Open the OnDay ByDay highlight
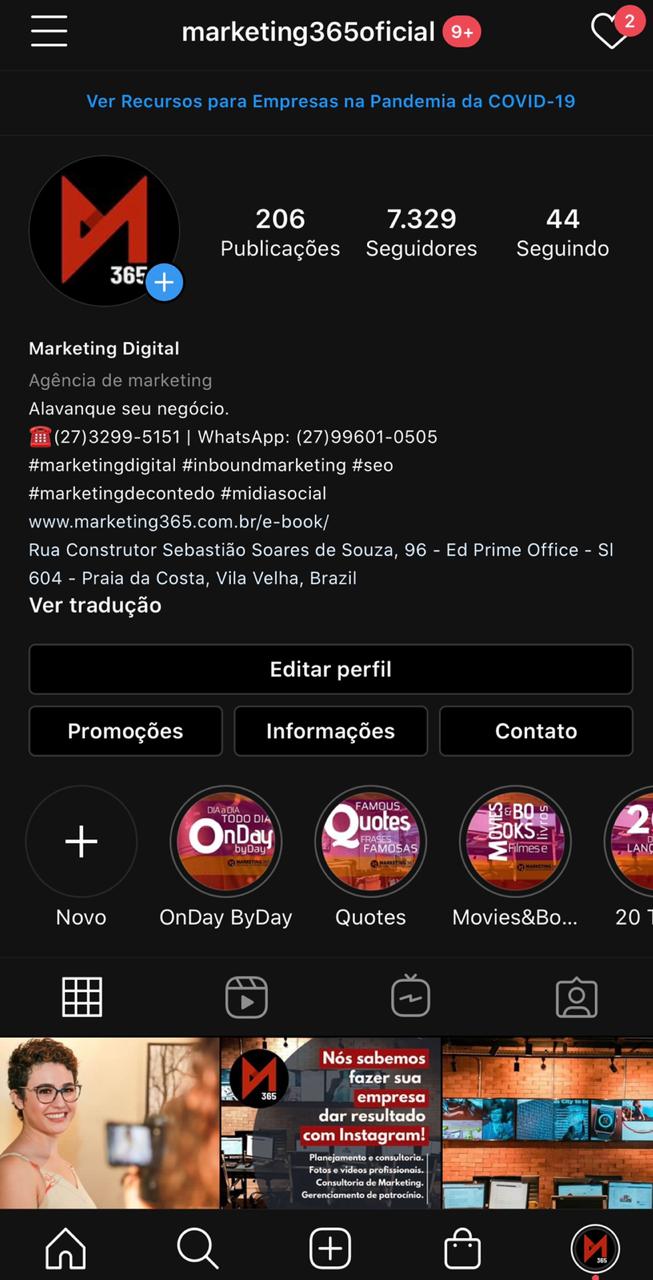This screenshot has height=1280, width=653. coord(226,842)
